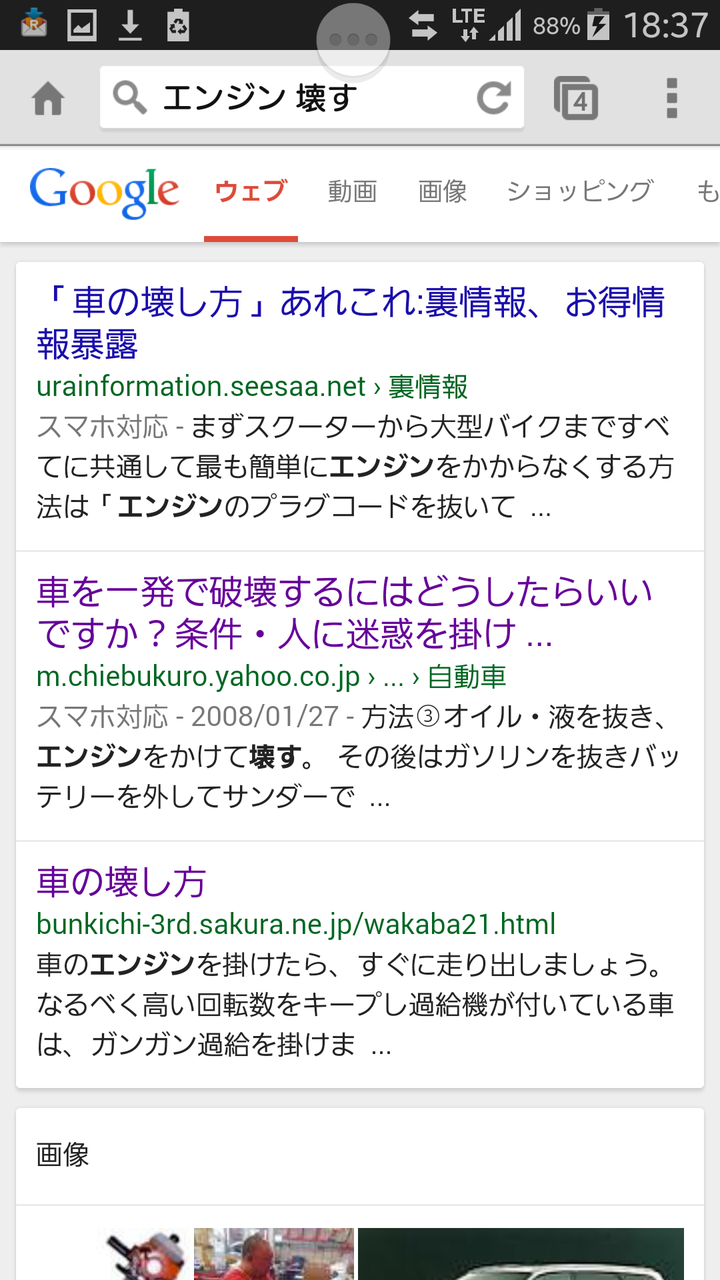
Task: Switch to the ショッピング tab
Action: pos(578,191)
